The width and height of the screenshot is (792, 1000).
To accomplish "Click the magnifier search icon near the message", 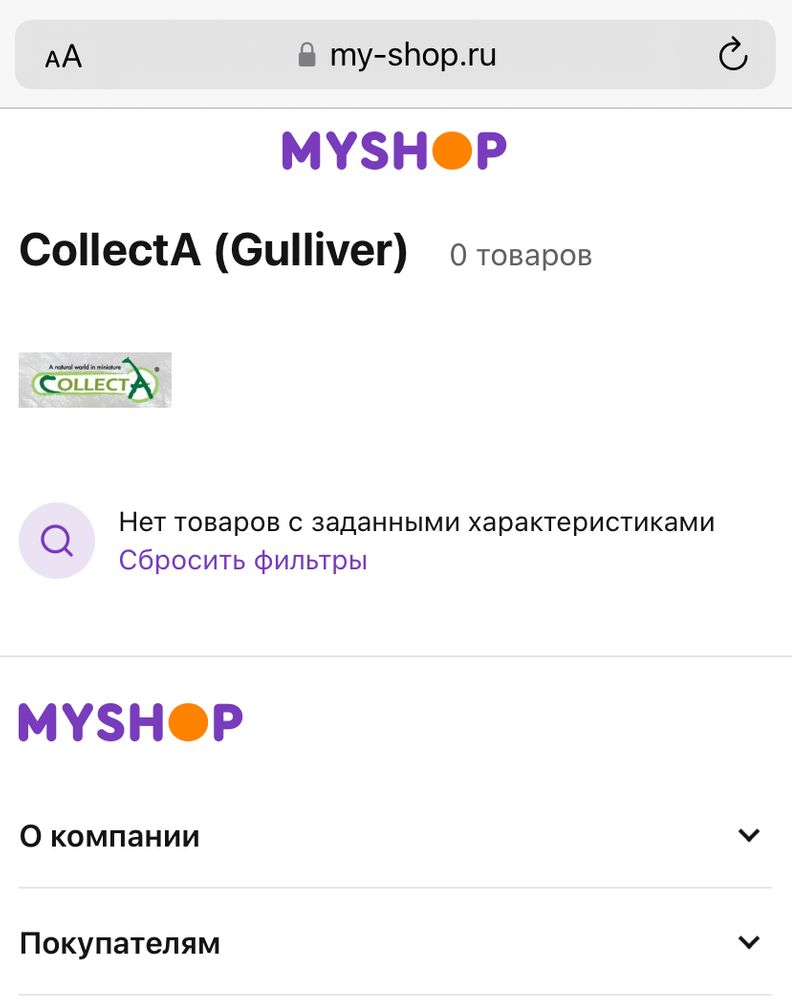I will click(56, 540).
